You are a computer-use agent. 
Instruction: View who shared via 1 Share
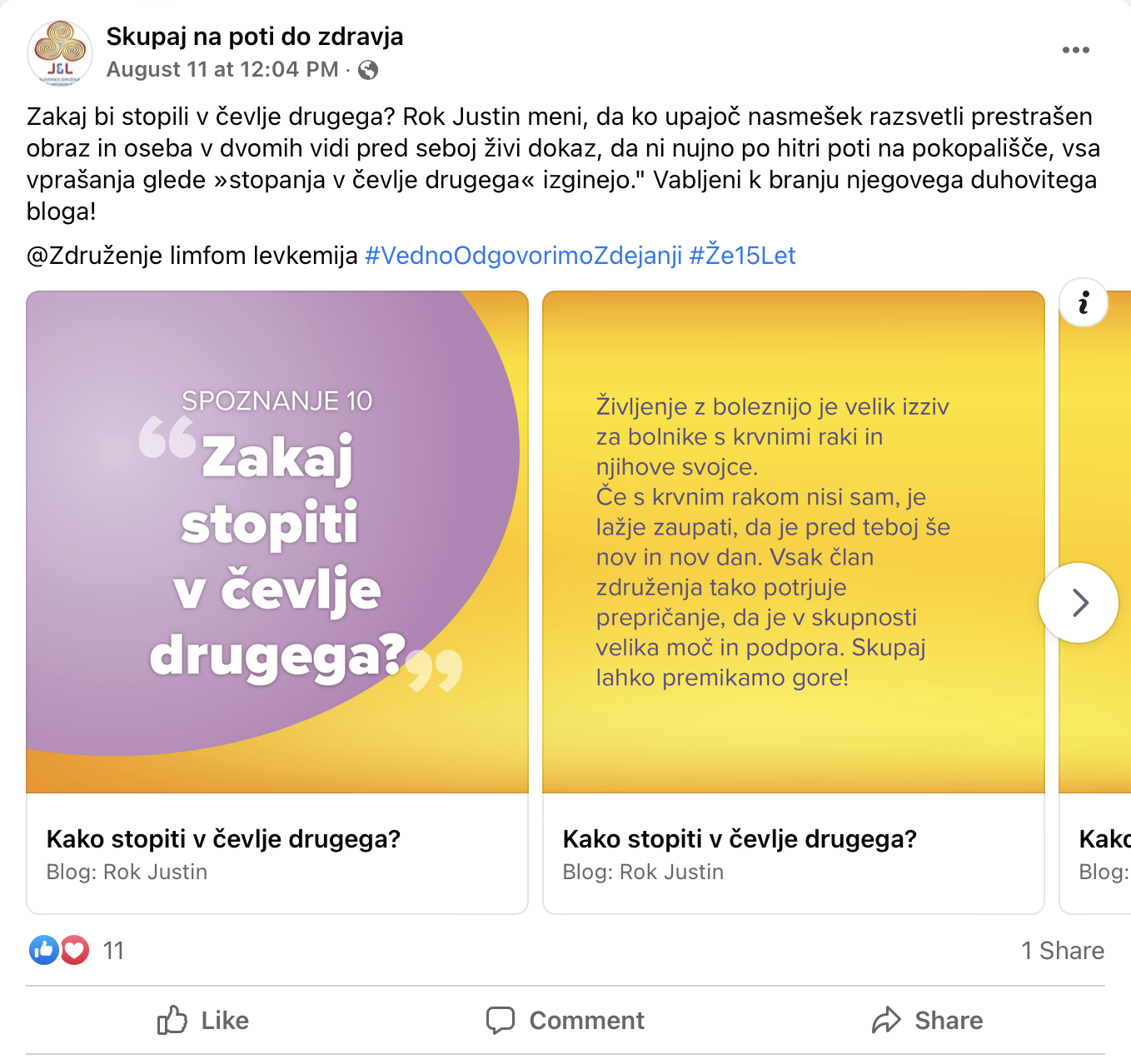point(1062,950)
